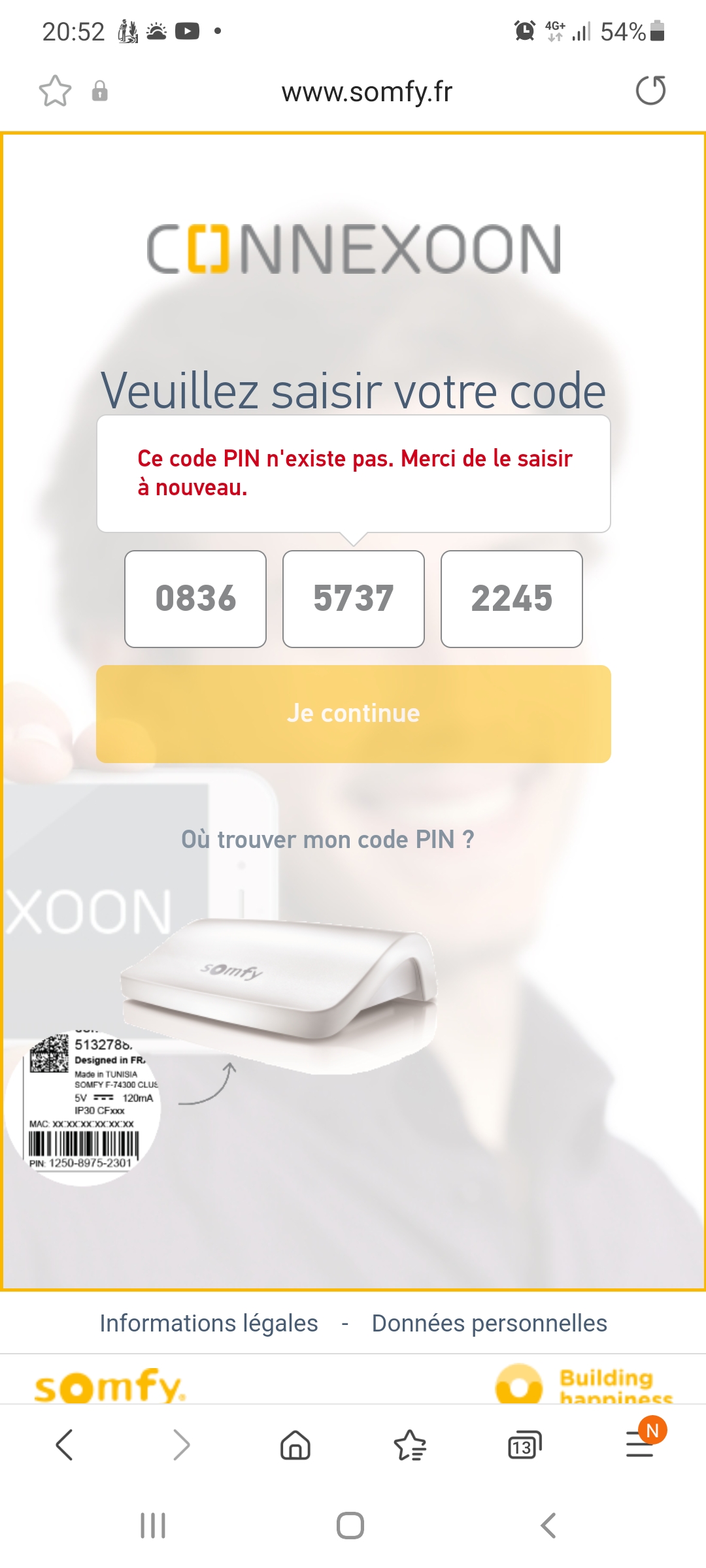View Données personnelles page
The image size is (706, 1568).
pos(489,1323)
